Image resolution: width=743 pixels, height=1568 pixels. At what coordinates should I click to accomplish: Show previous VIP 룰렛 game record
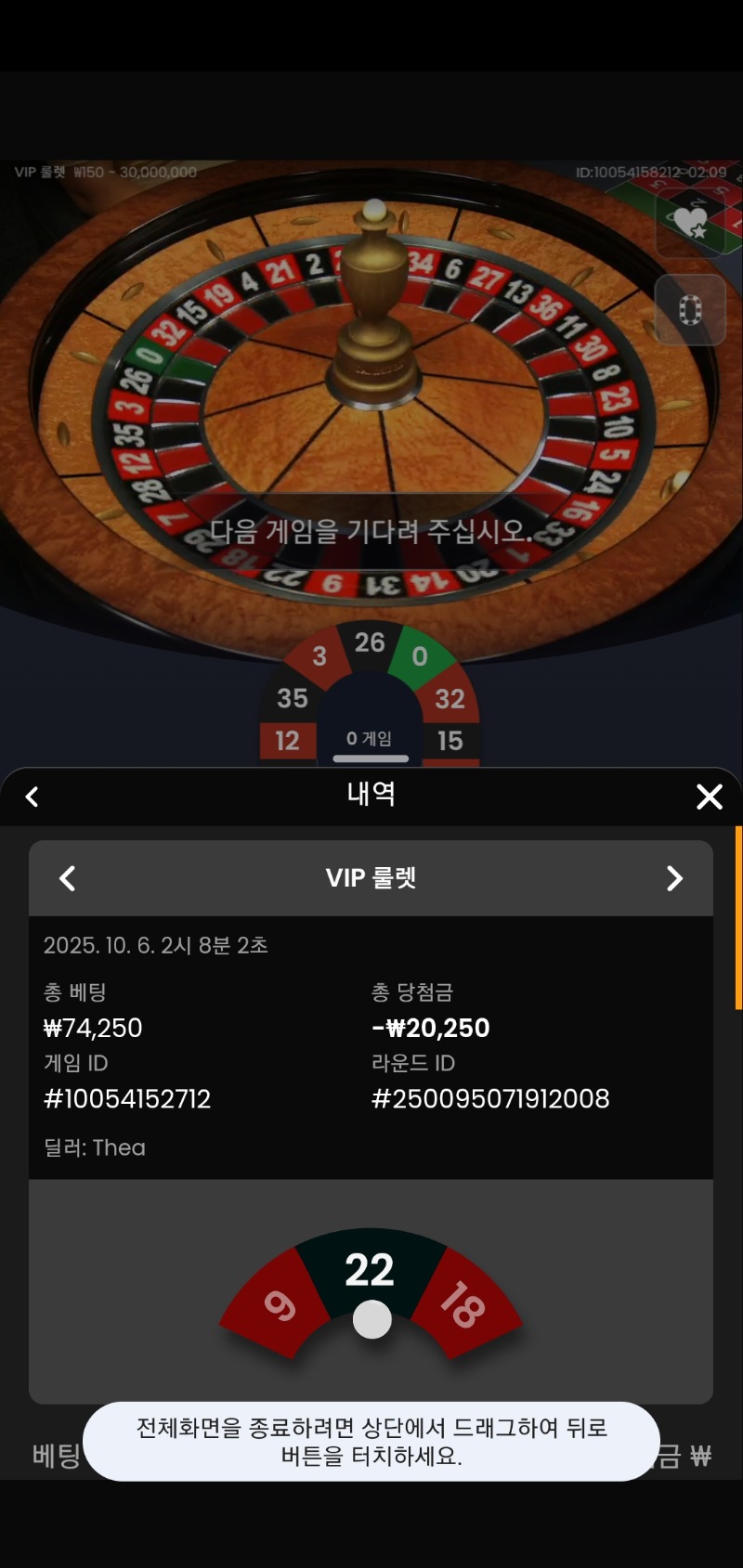pos(68,878)
